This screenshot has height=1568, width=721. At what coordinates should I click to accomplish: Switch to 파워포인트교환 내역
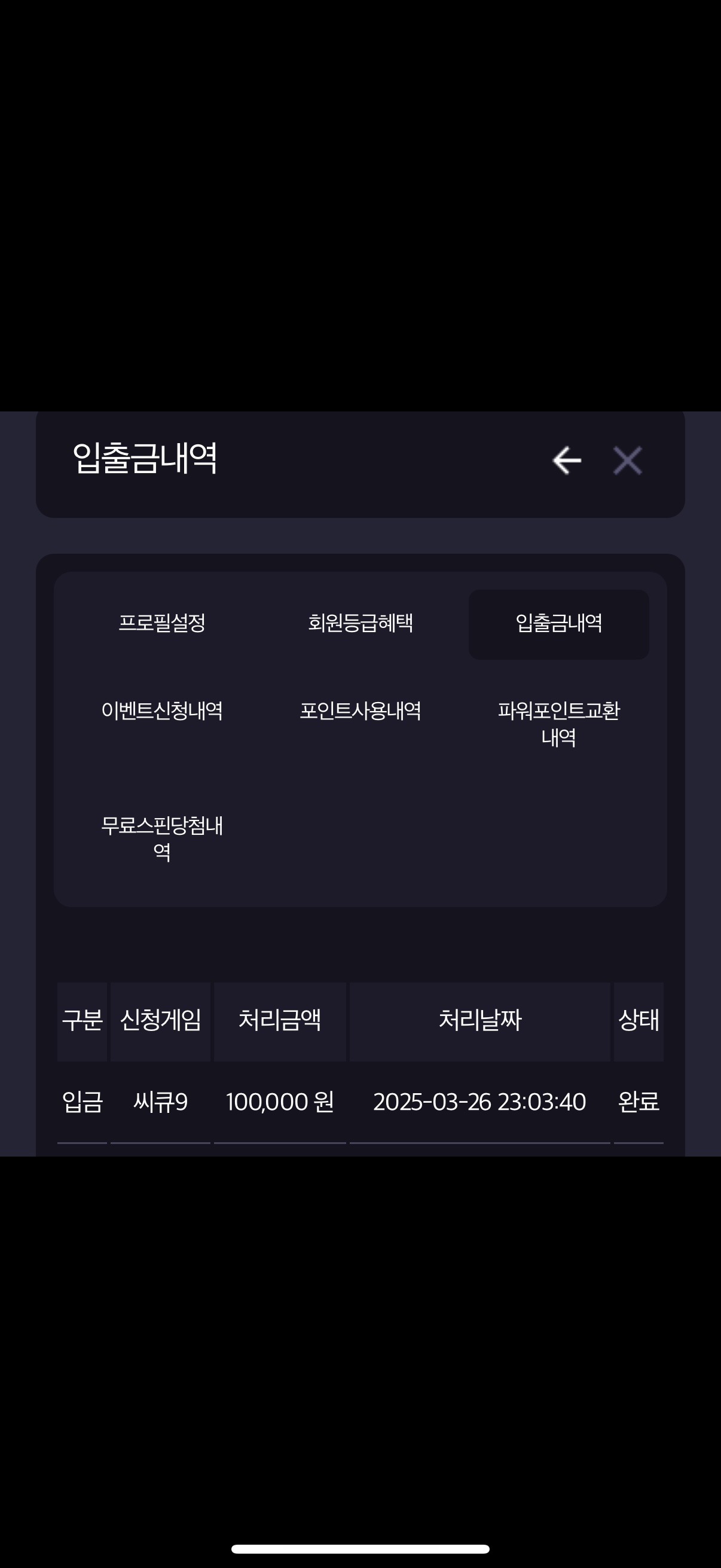click(558, 724)
